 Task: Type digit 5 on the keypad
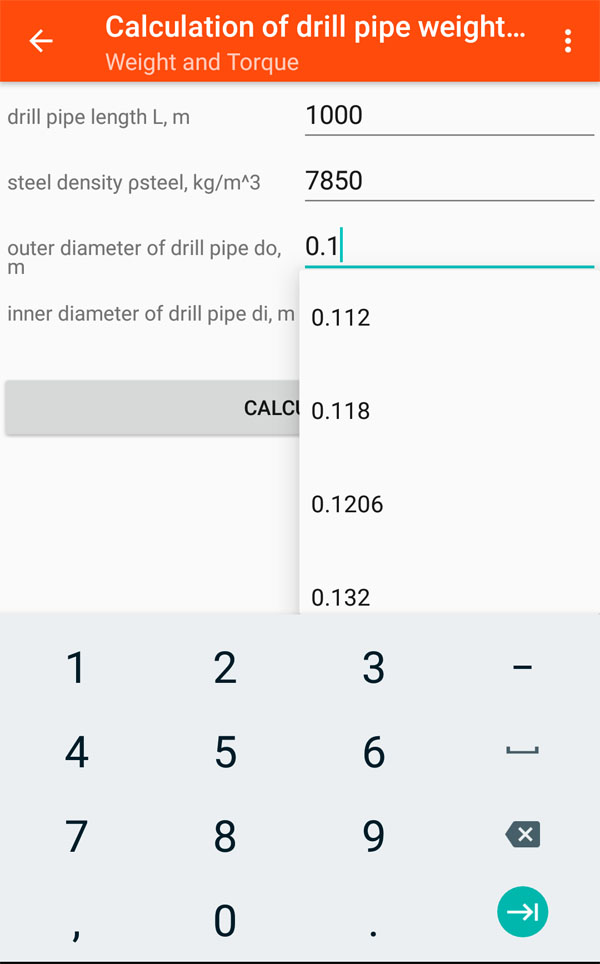pos(225,751)
